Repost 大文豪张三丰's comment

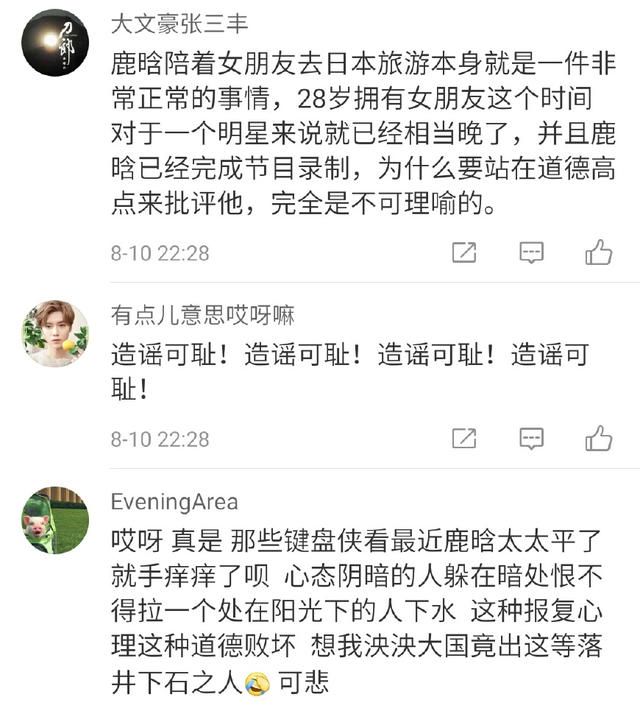tap(464, 253)
